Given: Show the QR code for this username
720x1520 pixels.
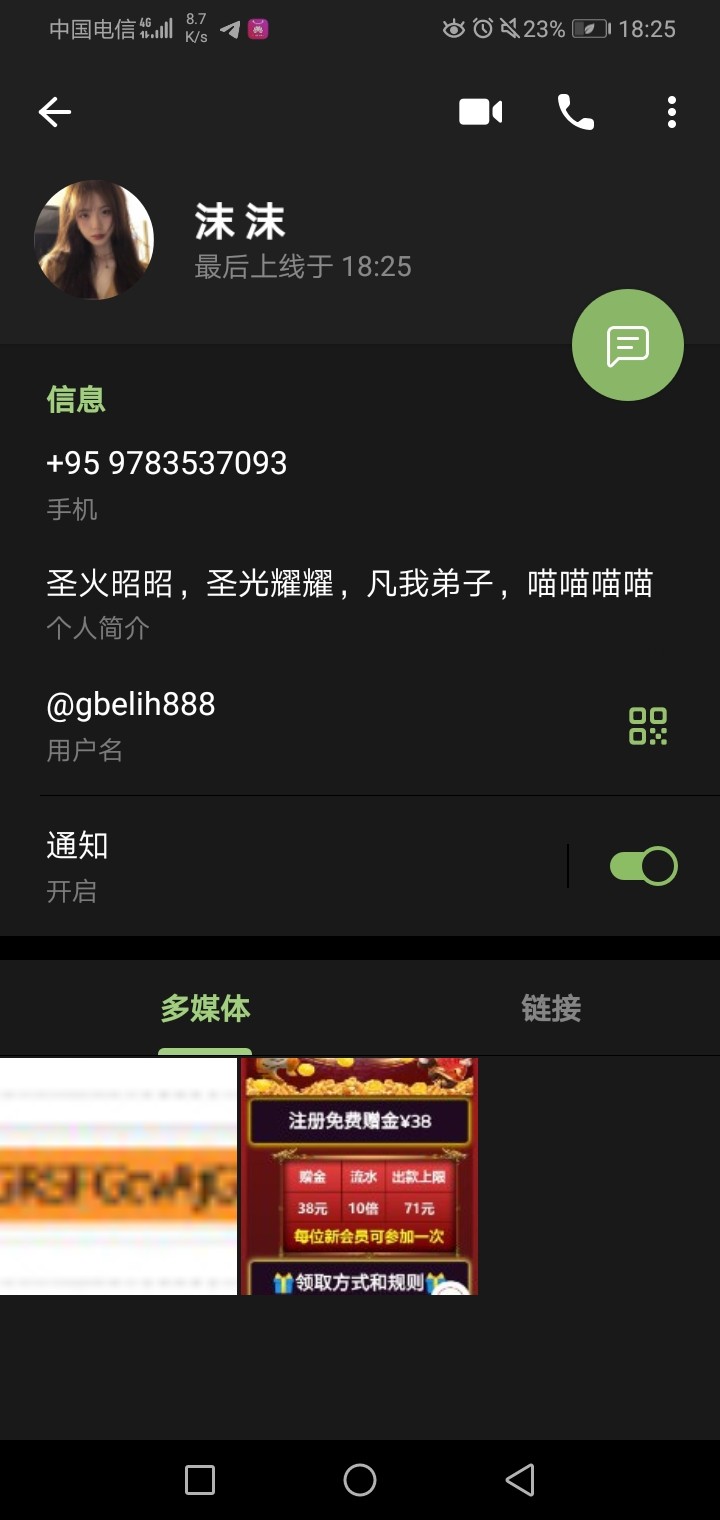Looking at the screenshot, I should point(648,726).
